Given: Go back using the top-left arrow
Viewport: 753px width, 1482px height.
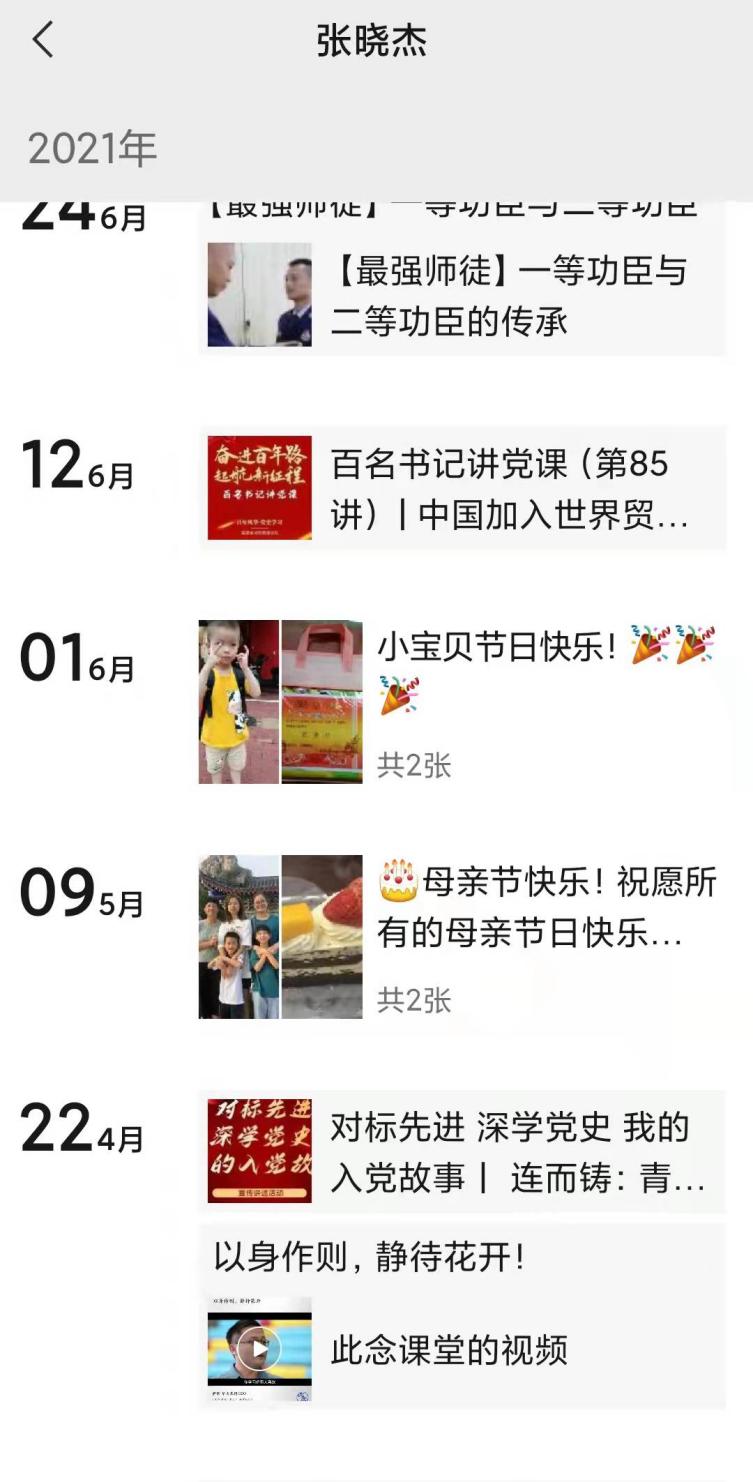Looking at the screenshot, I should [x=42, y=41].
